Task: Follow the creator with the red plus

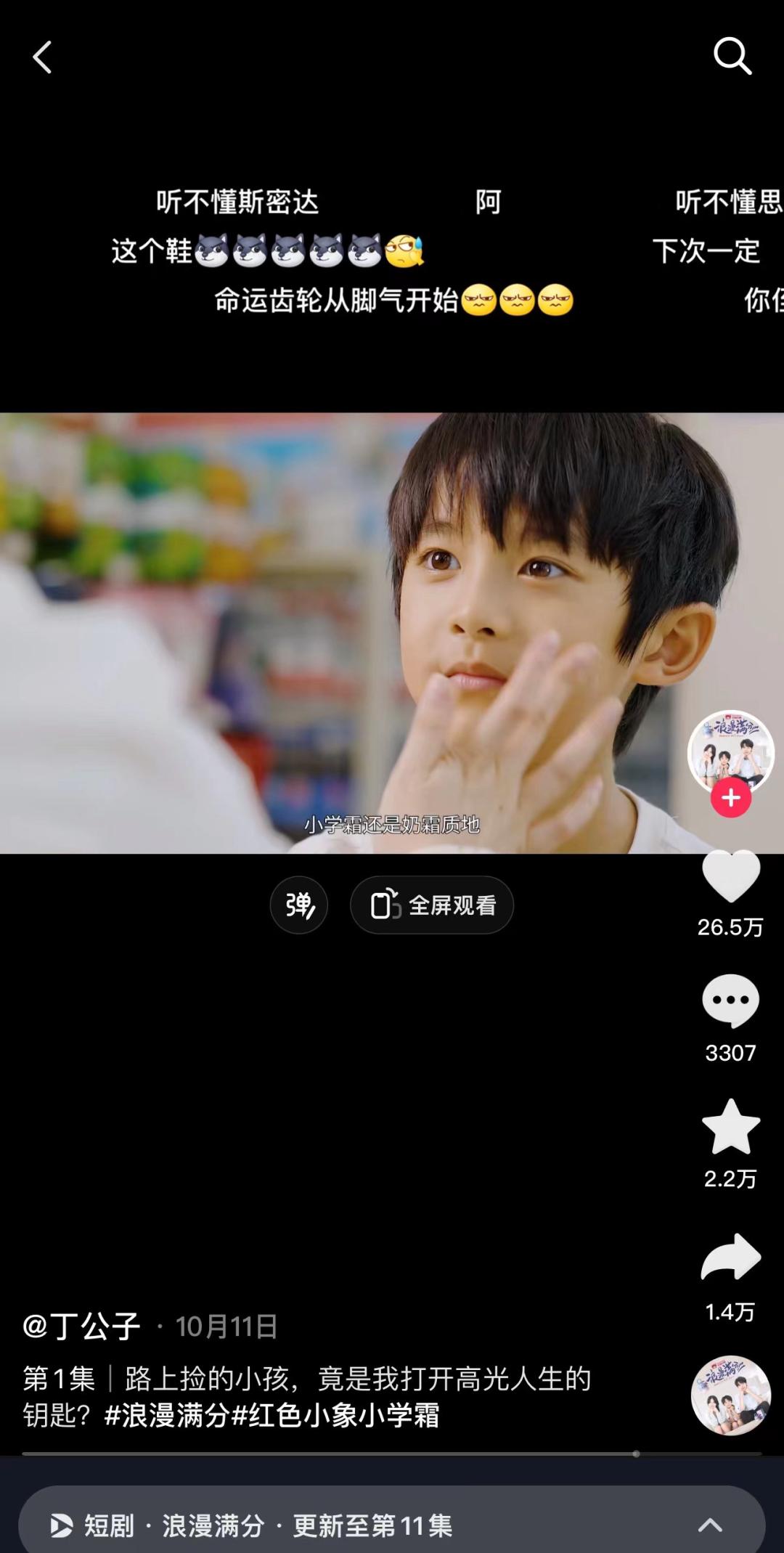Action: 730,798
